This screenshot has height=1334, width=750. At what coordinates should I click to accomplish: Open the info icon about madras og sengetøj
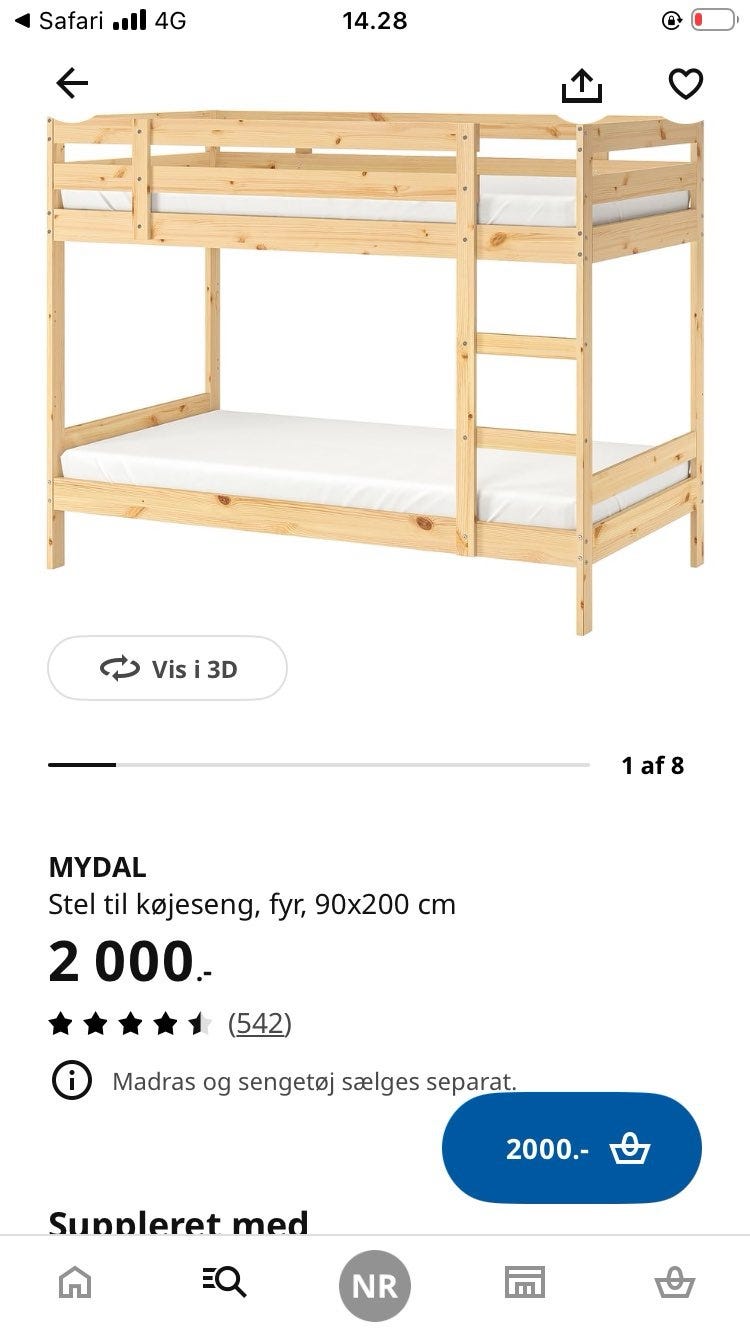(71, 1081)
